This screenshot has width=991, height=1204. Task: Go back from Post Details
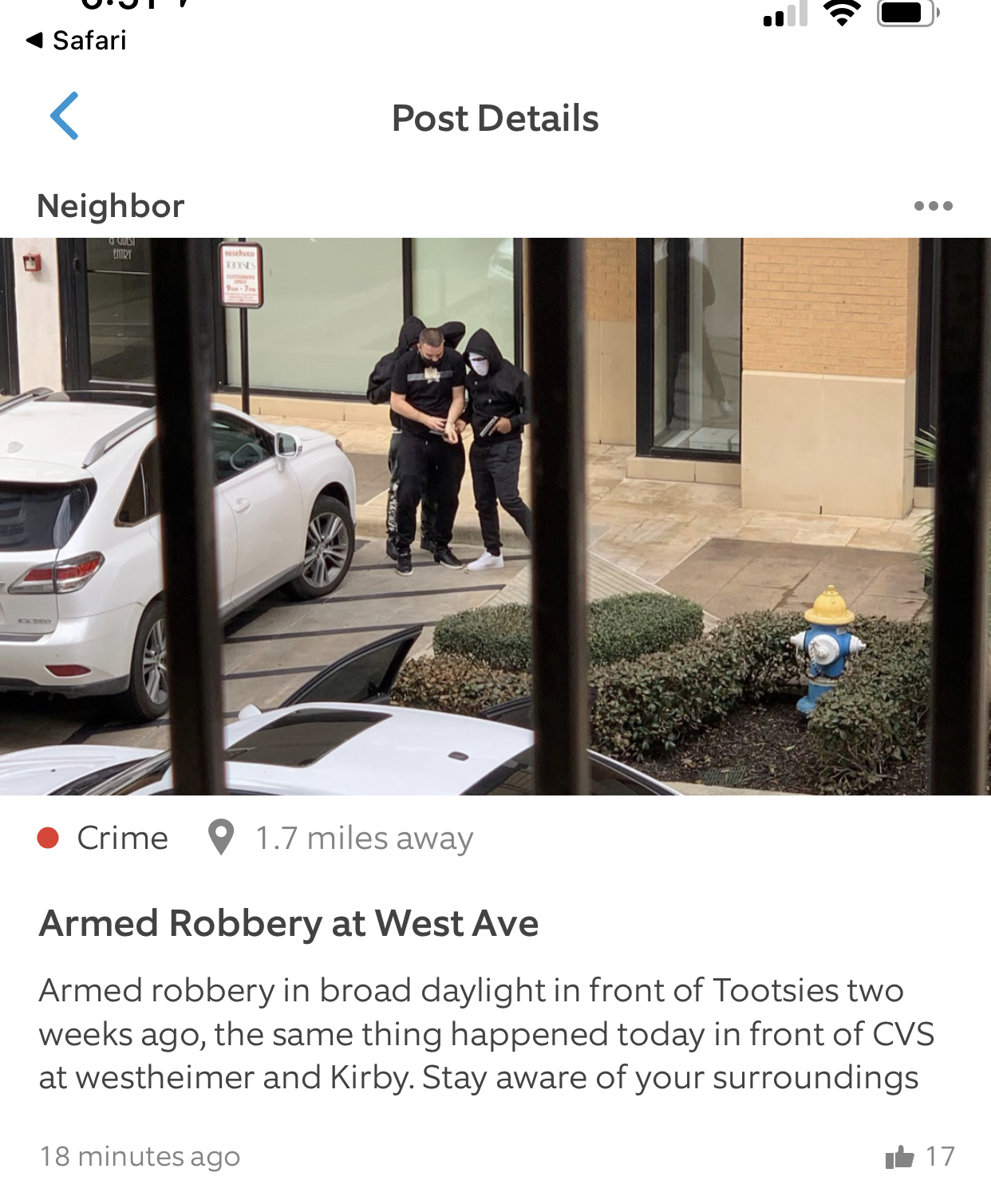point(65,116)
